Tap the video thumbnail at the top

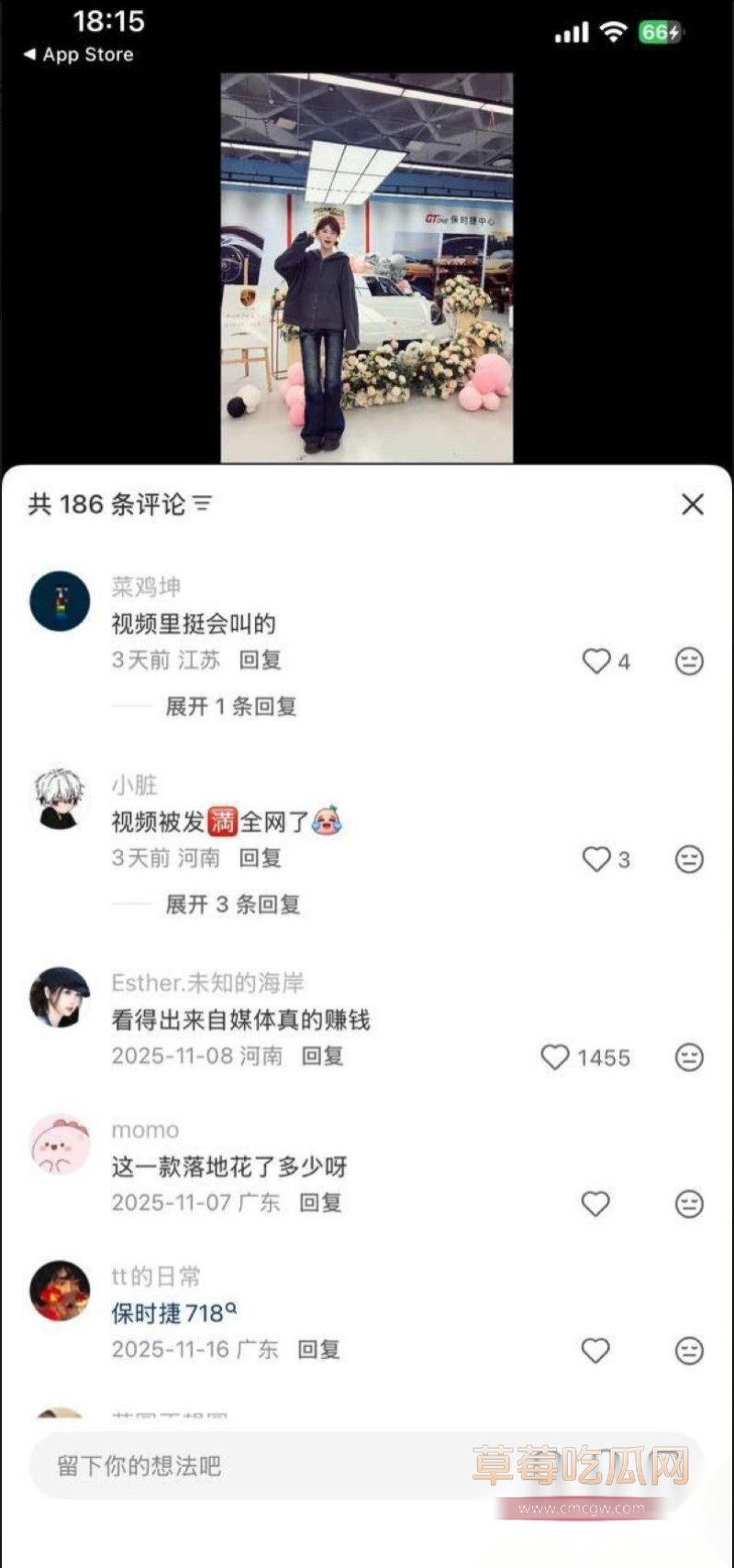coord(366,266)
